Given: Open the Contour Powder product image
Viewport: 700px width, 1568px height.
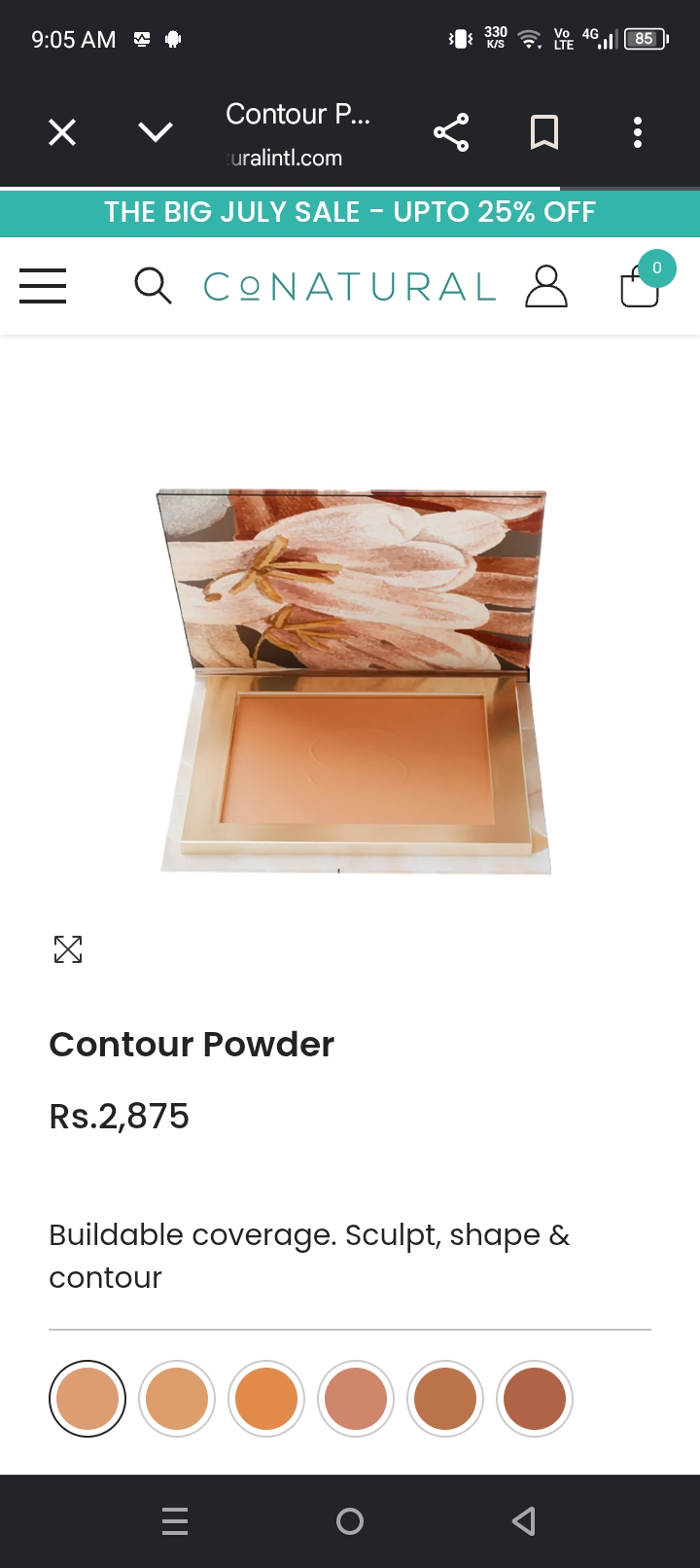Looking at the screenshot, I should [351, 681].
